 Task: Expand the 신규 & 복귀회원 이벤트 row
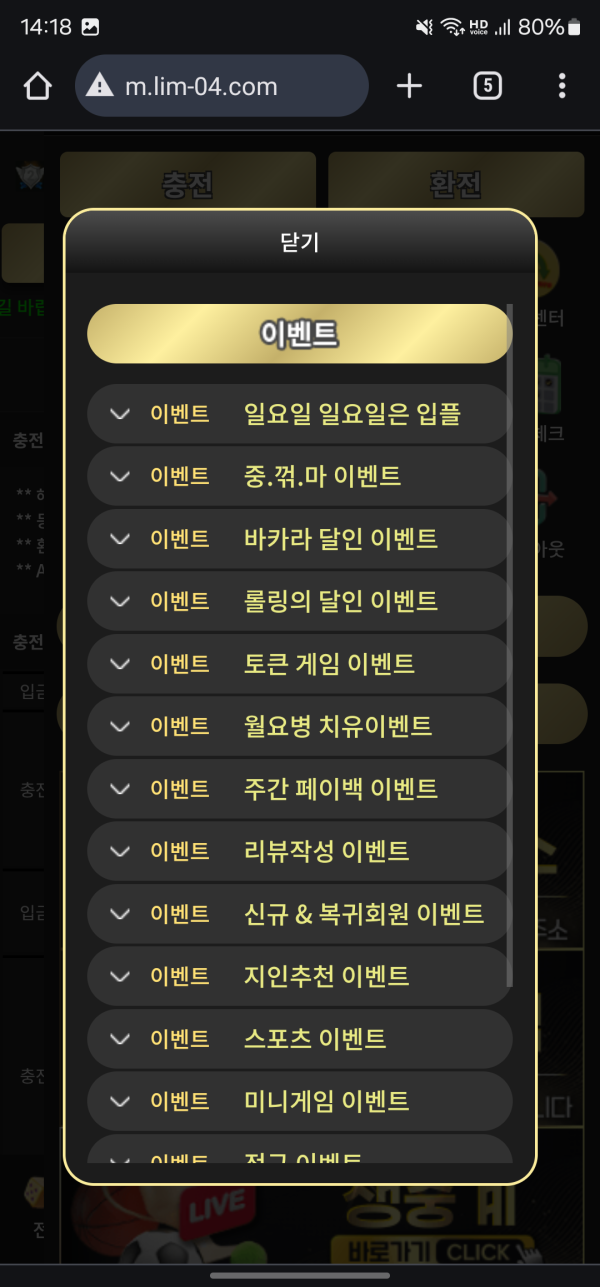pos(299,914)
